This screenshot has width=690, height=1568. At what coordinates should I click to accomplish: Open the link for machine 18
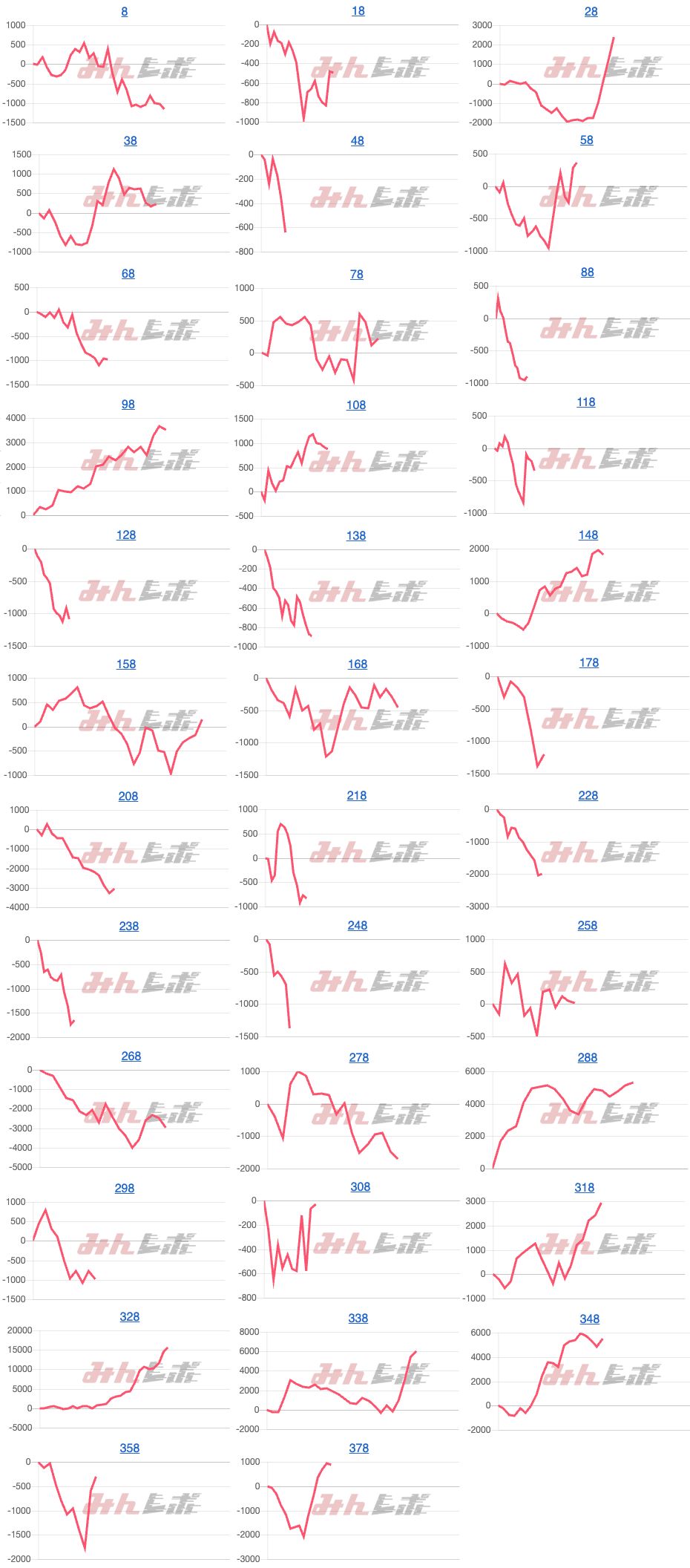pos(358,11)
